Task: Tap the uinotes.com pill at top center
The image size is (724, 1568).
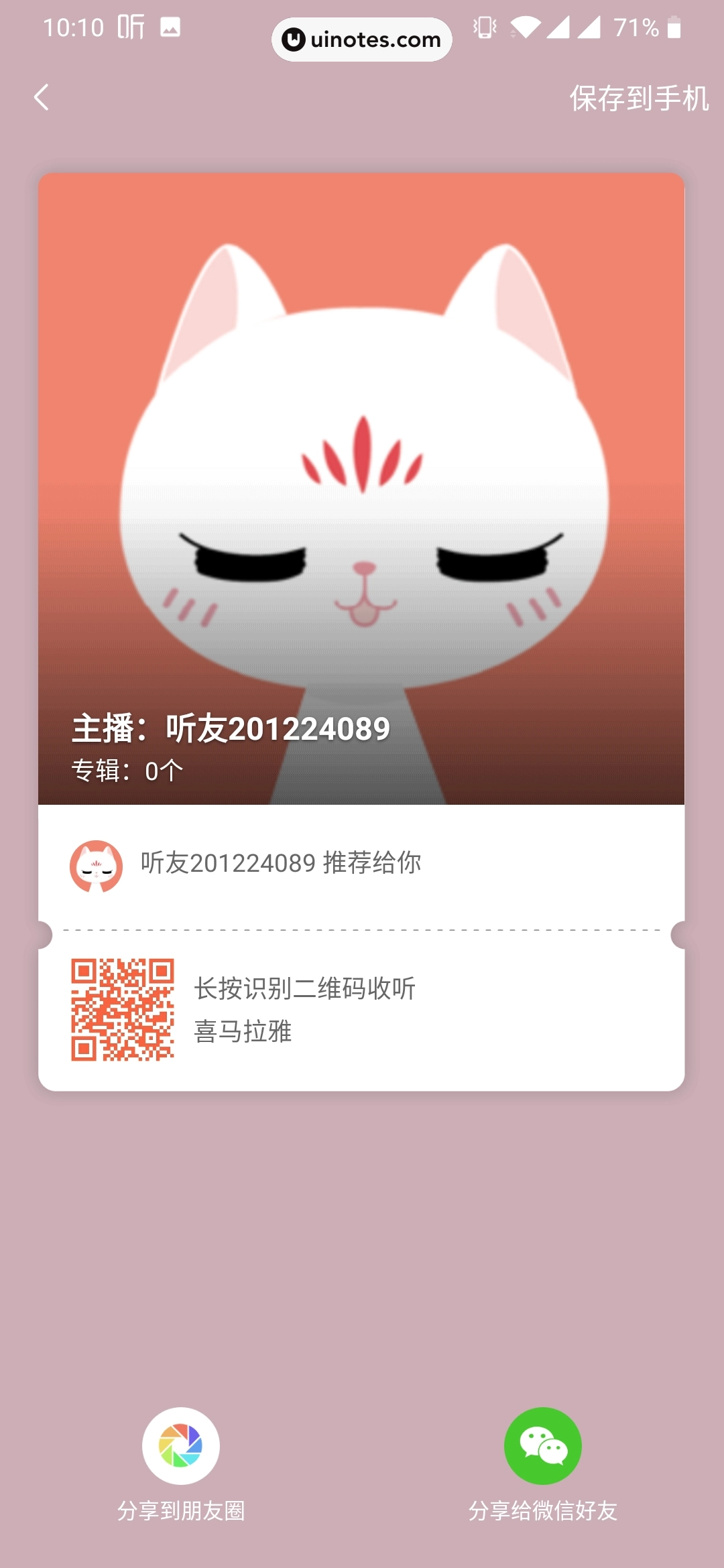Action: point(362,40)
